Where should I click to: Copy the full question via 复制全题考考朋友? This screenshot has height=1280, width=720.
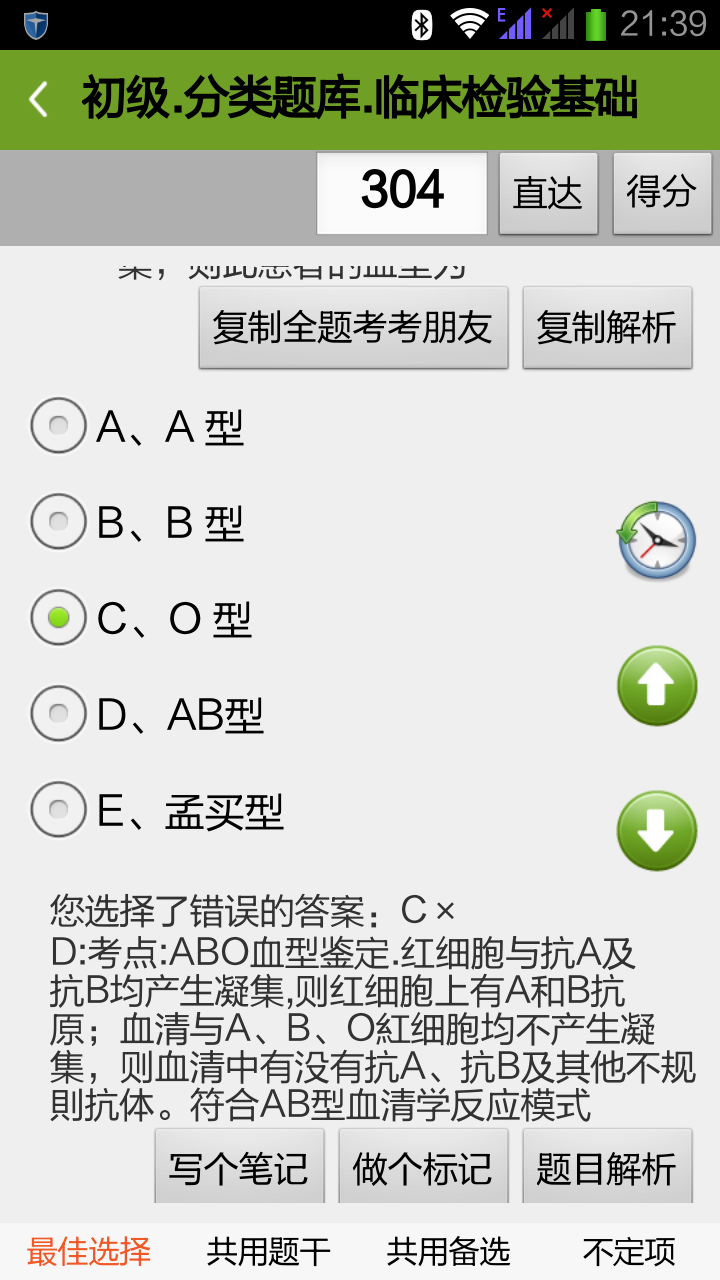coord(353,328)
